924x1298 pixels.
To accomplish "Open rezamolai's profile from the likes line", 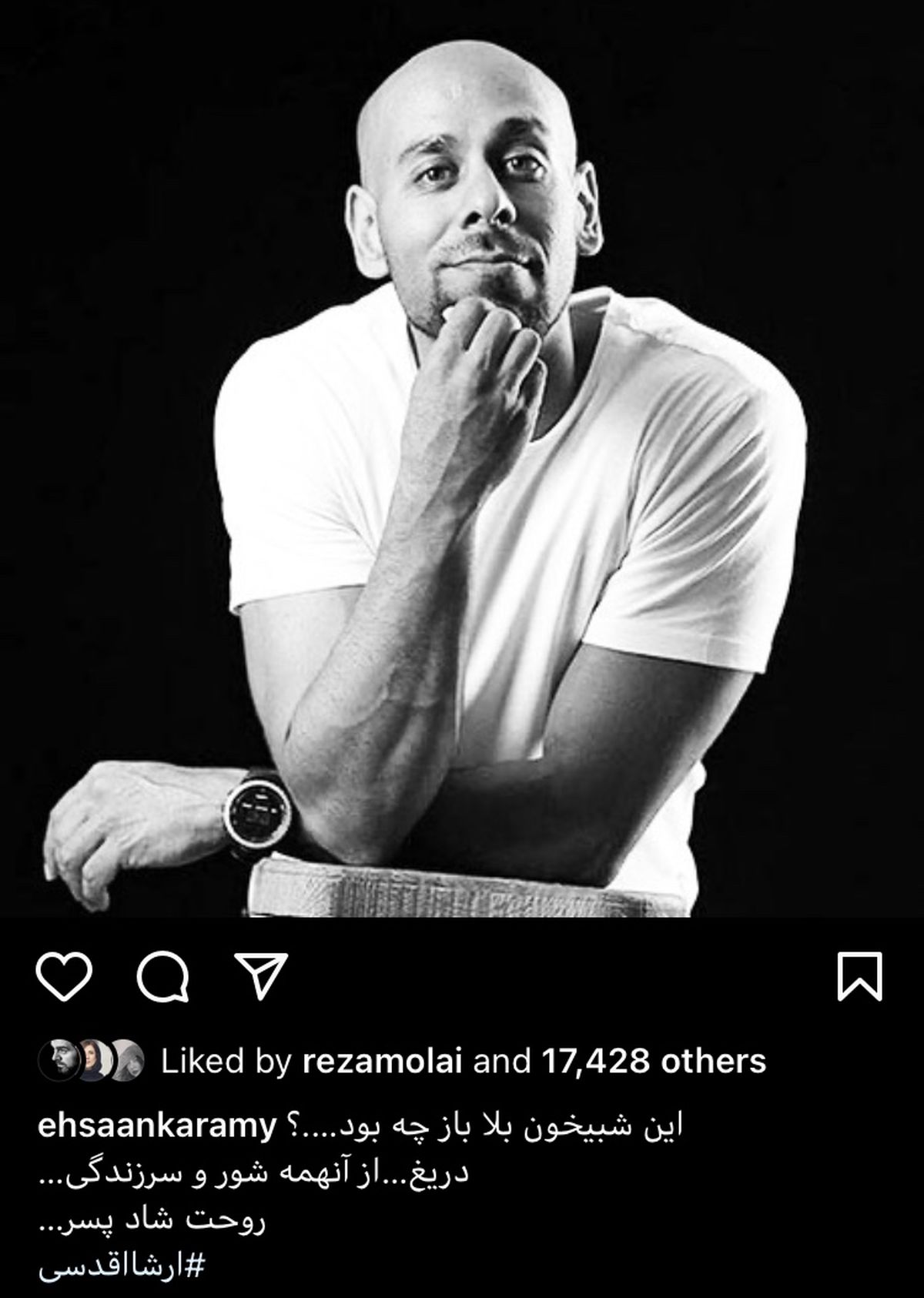I will point(382,1062).
